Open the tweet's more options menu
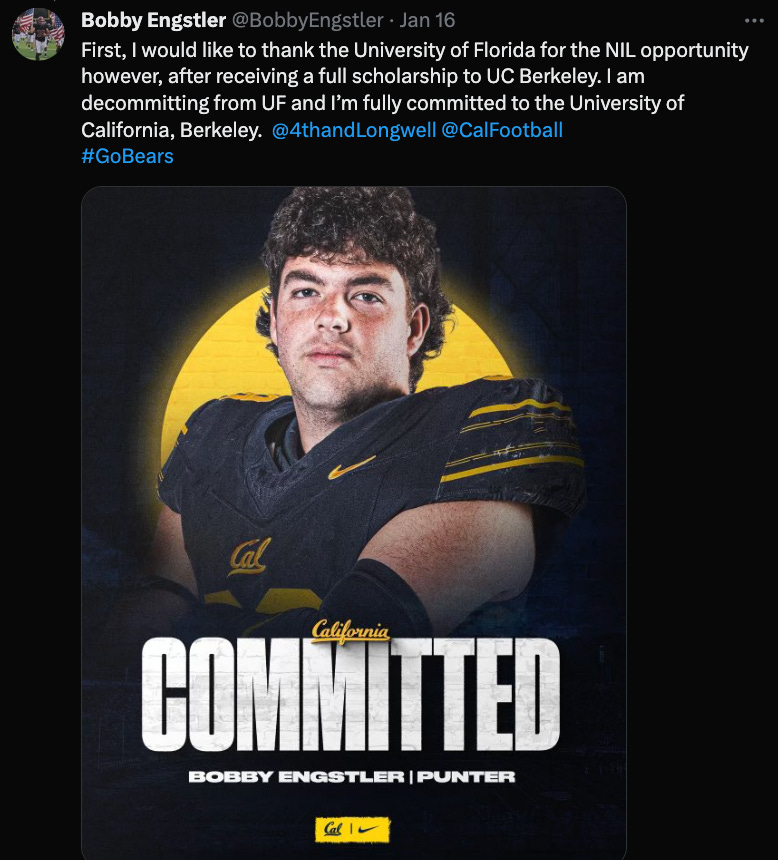The image size is (778, 860). tap(753, 20)
